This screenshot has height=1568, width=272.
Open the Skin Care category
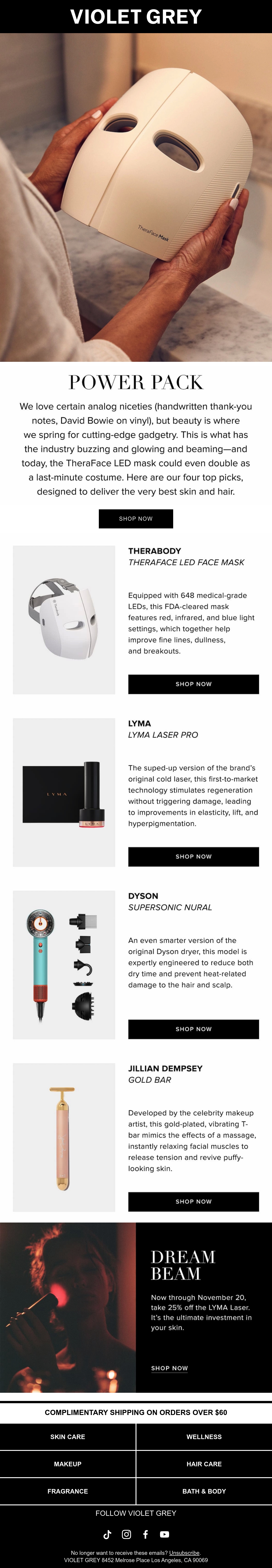coord(68,1437)
